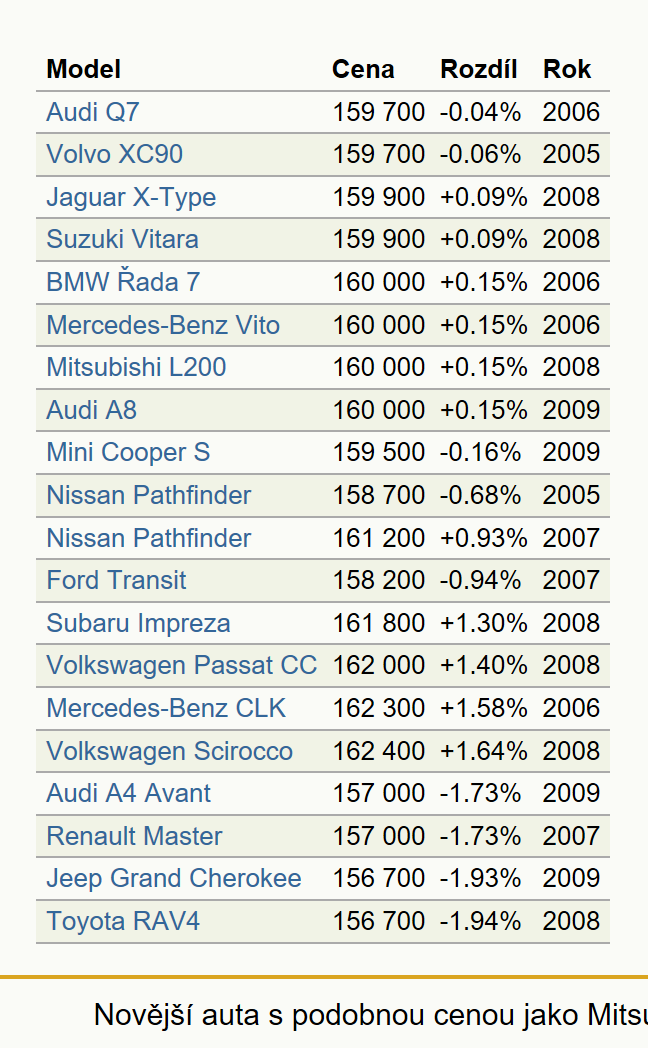Open the Jeep Grand Cherokee link
Screen dimensions: 648x1048
[174, 878]
